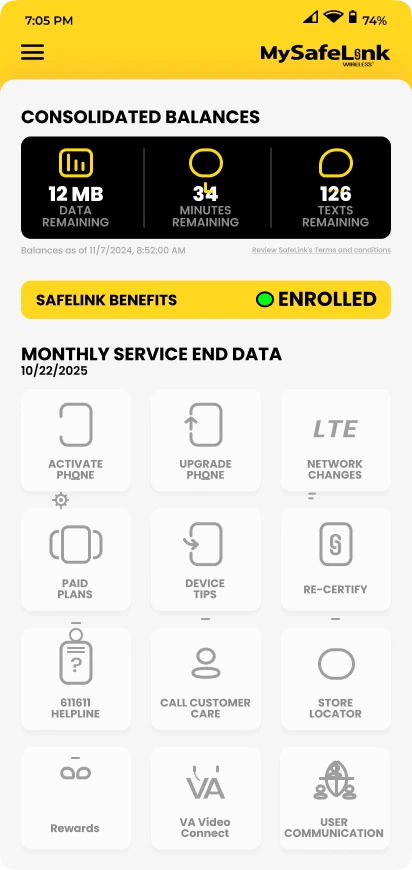Call Customer Care
The image size is (412, 870).
point(206,679)
